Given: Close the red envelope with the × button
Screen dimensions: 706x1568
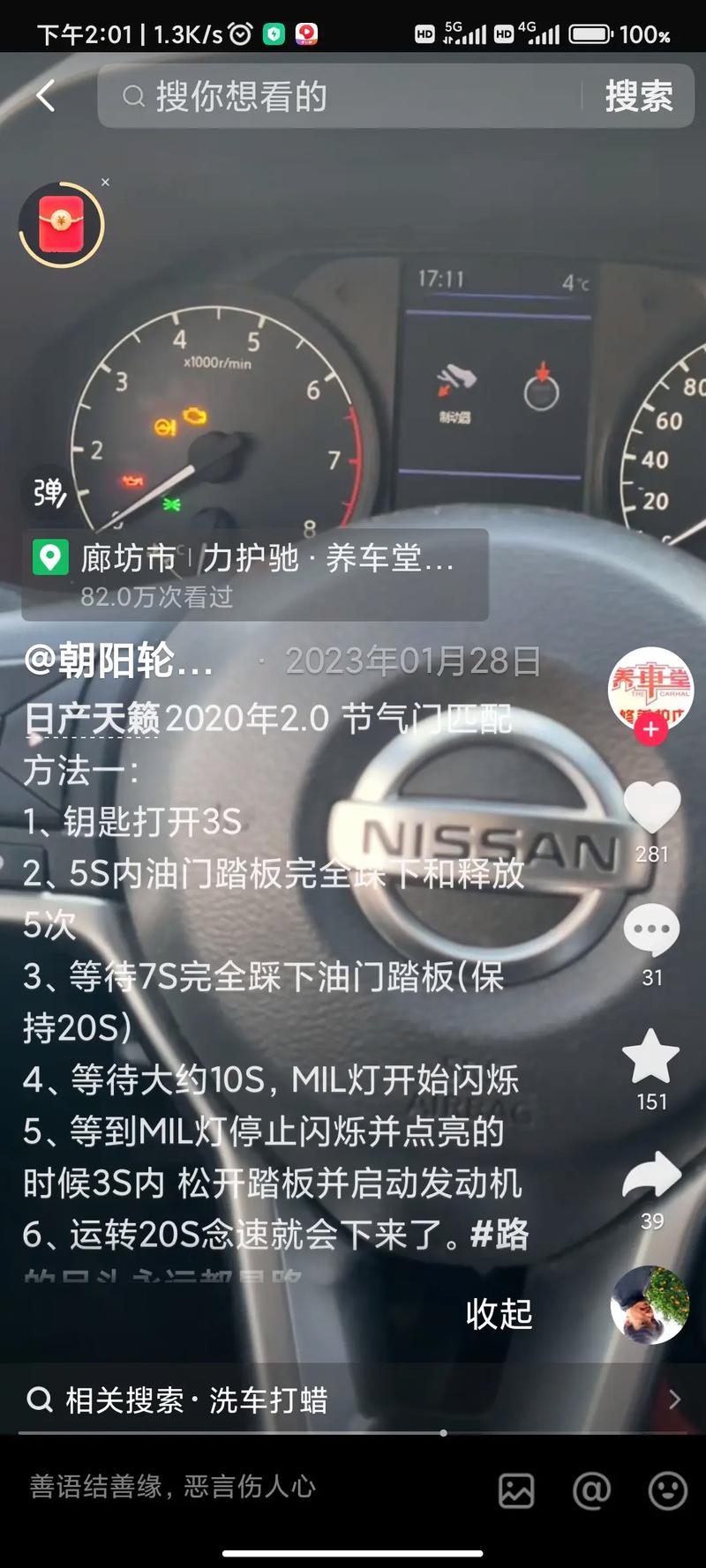Looking at the screenshot, I should [x=105, y=181].
